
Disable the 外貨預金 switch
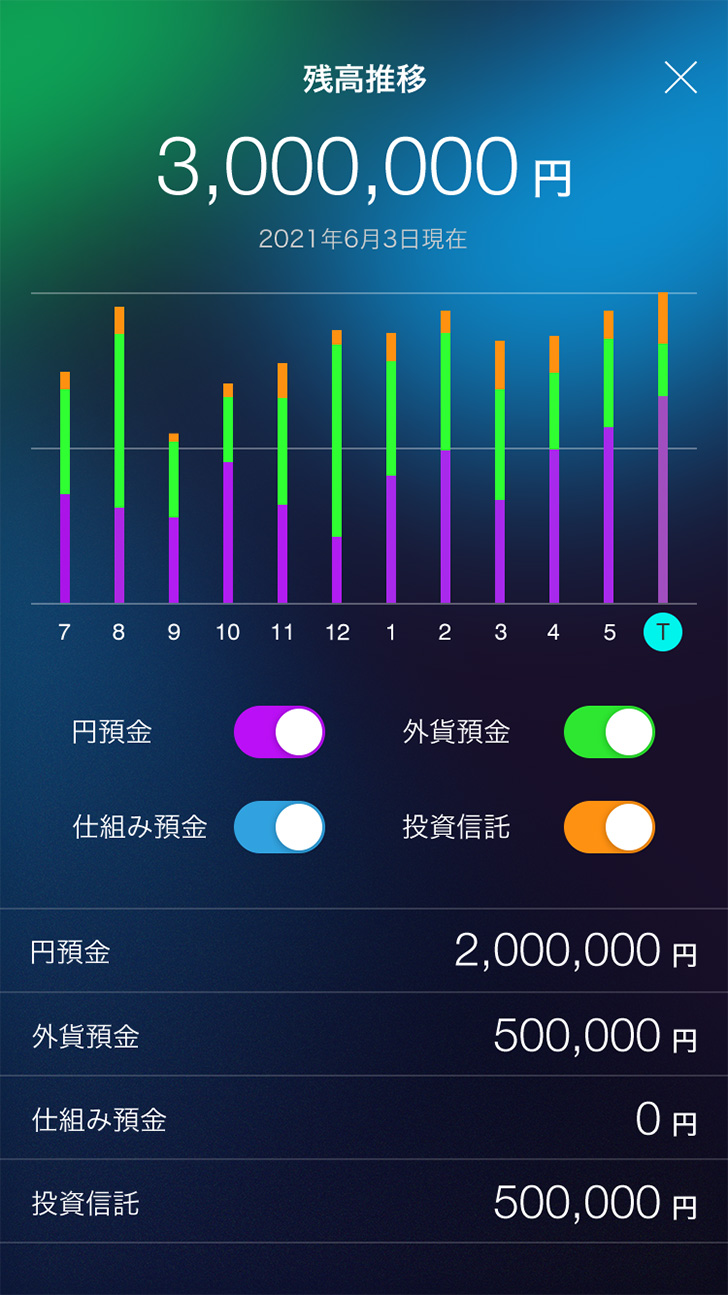610,732
